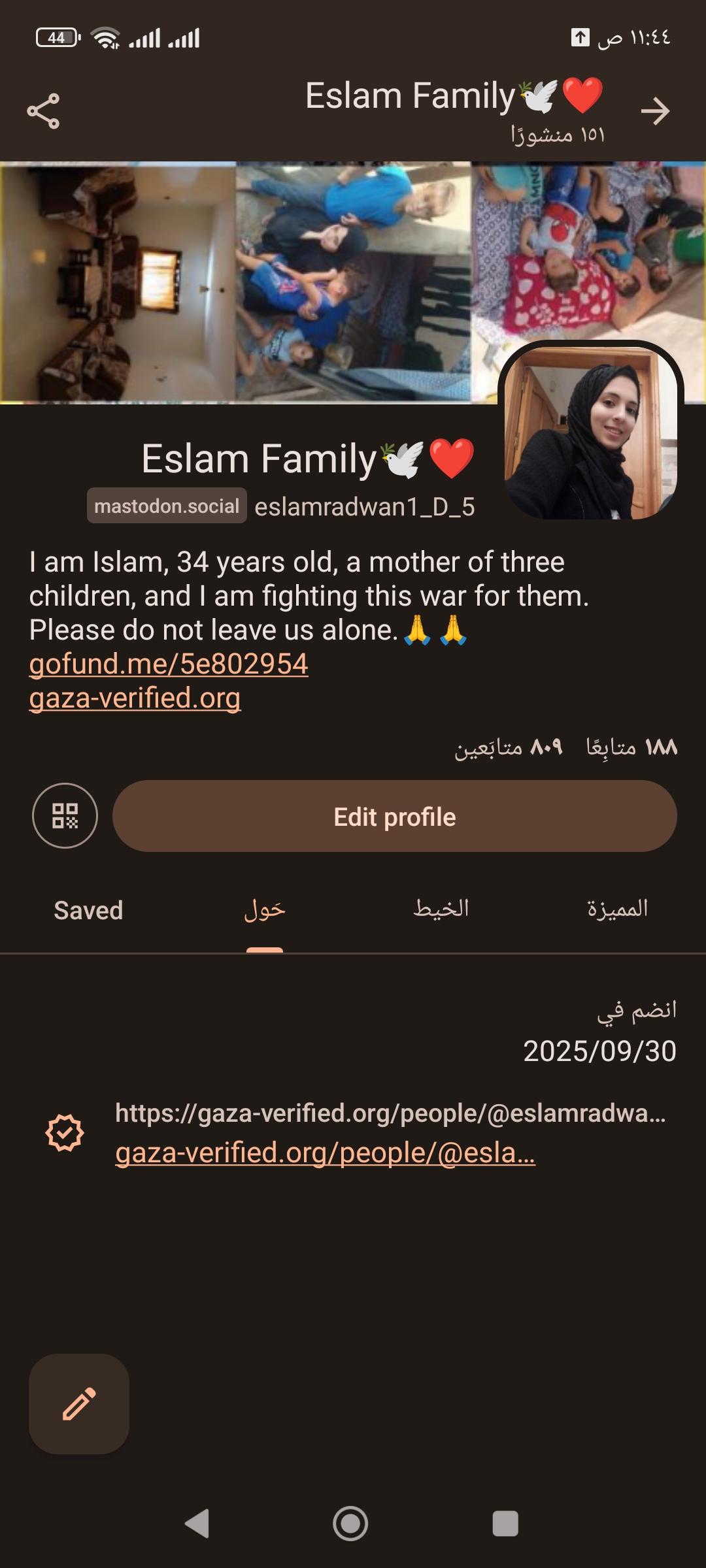Screen dimensions: 706x1568
Task: Open the gaza-verified.org bio link
Action: coord(135,698)
